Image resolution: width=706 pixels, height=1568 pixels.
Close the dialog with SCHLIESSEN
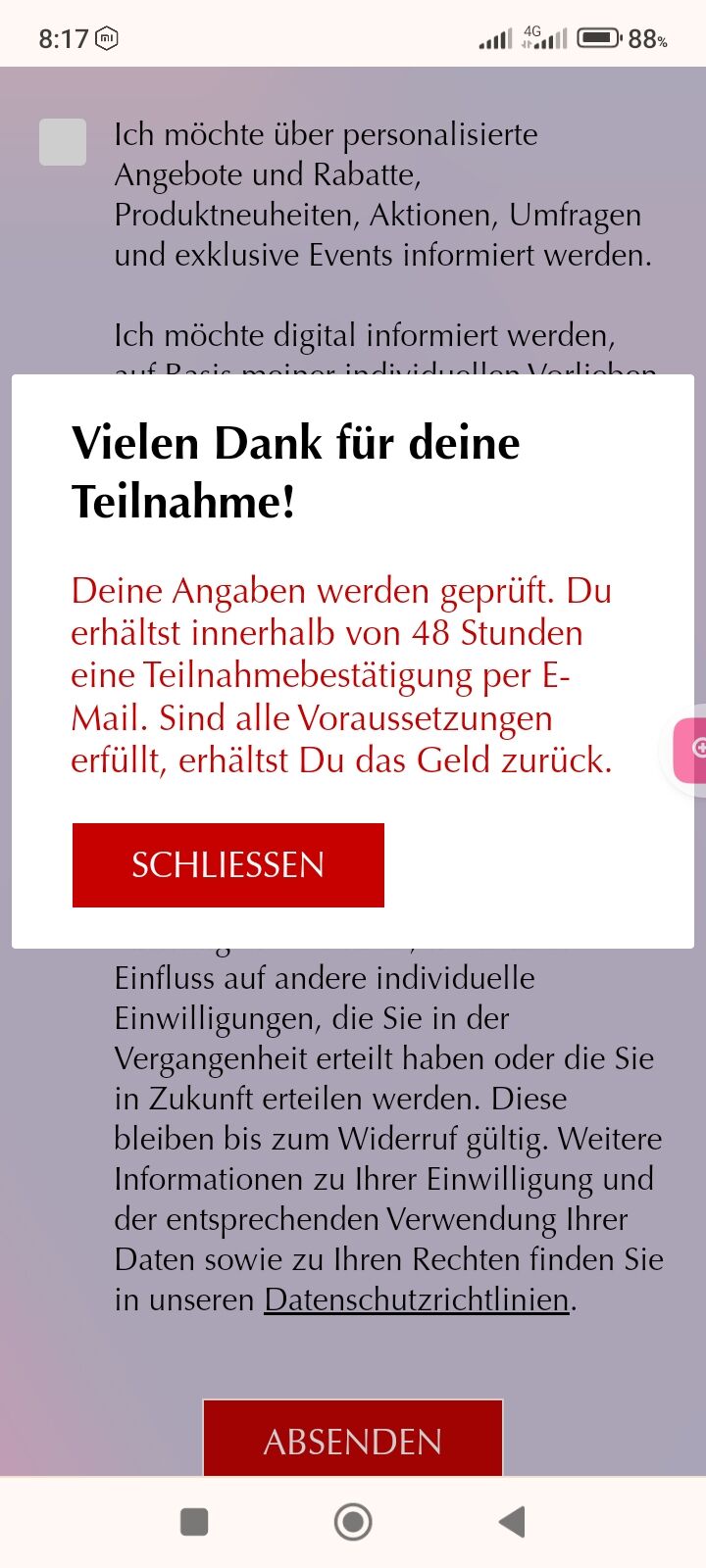tap(227, 864)
